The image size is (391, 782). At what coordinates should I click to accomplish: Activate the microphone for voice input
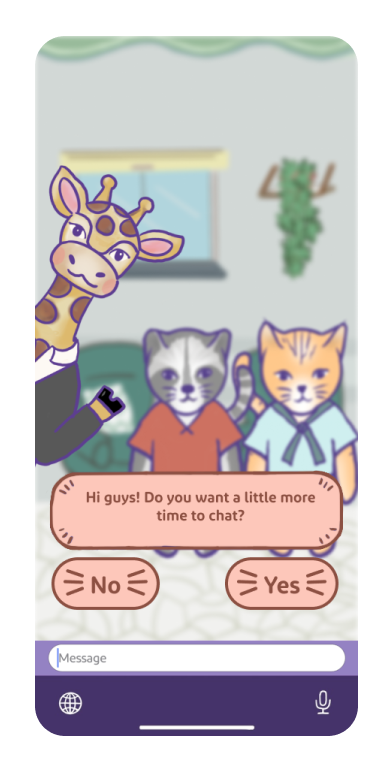pos(323,702)
